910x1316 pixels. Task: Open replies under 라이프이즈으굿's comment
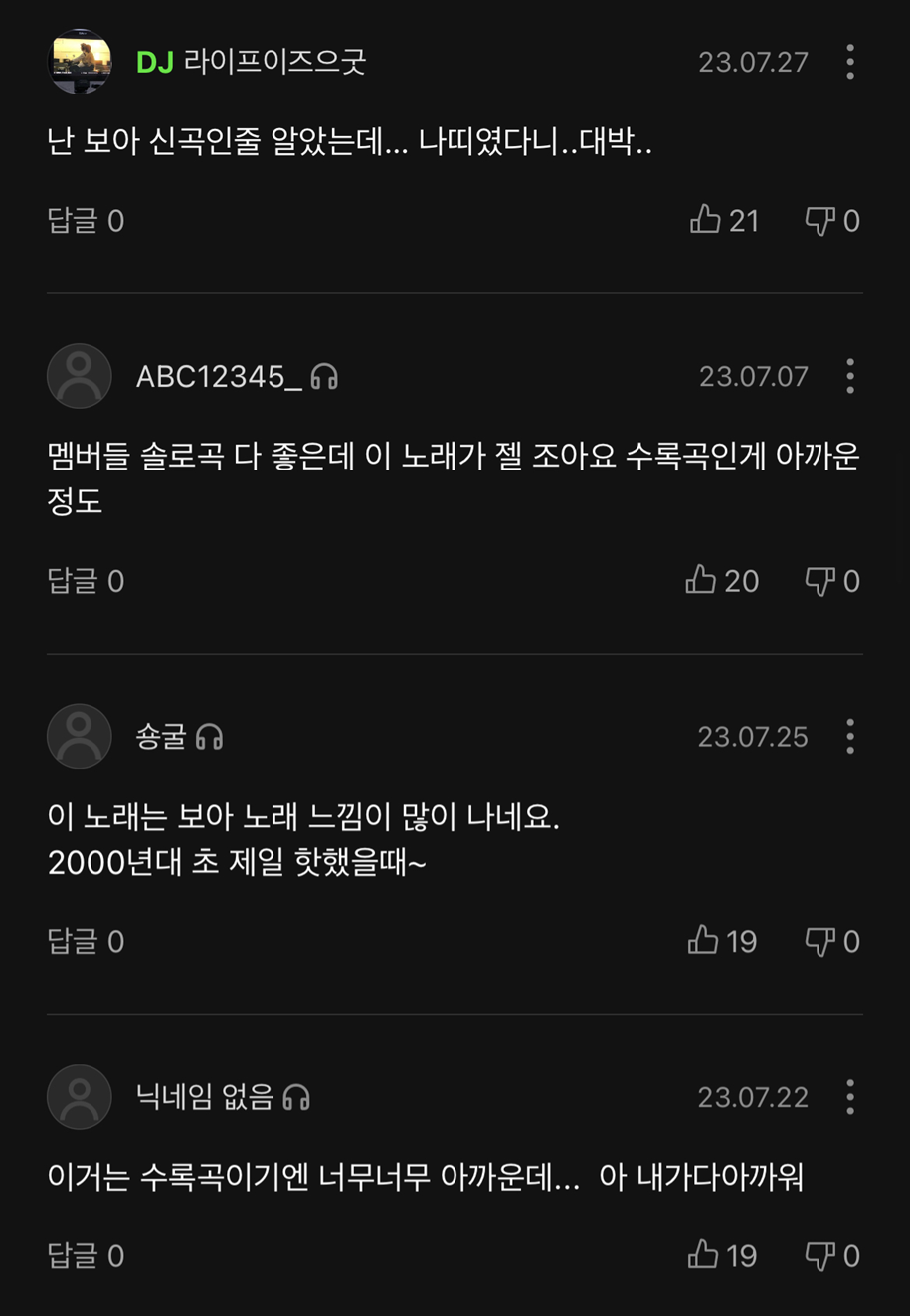pos(86,220)
